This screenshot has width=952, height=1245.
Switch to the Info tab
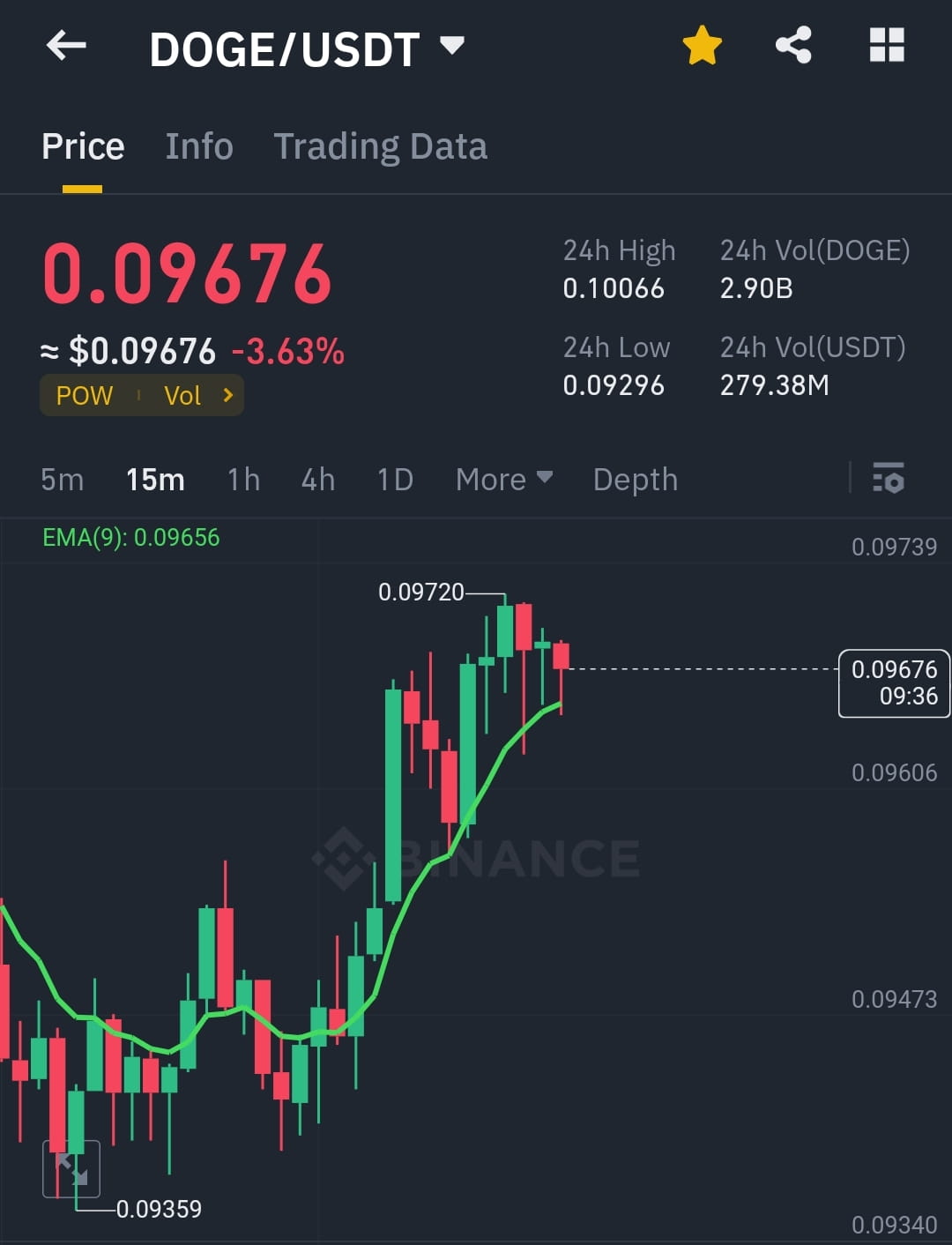[x=198, y=145]
